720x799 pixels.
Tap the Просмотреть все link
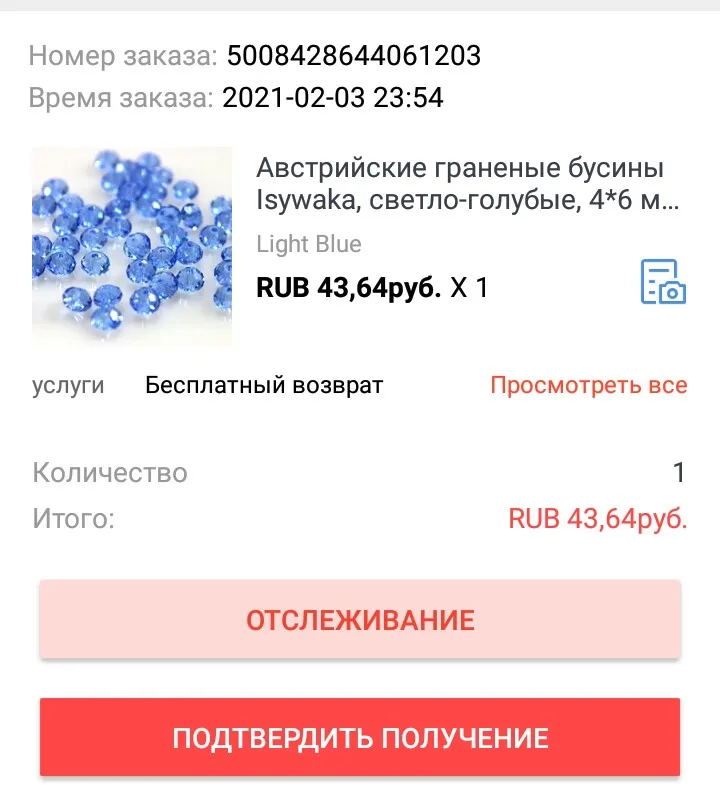(x=588, y=386)
